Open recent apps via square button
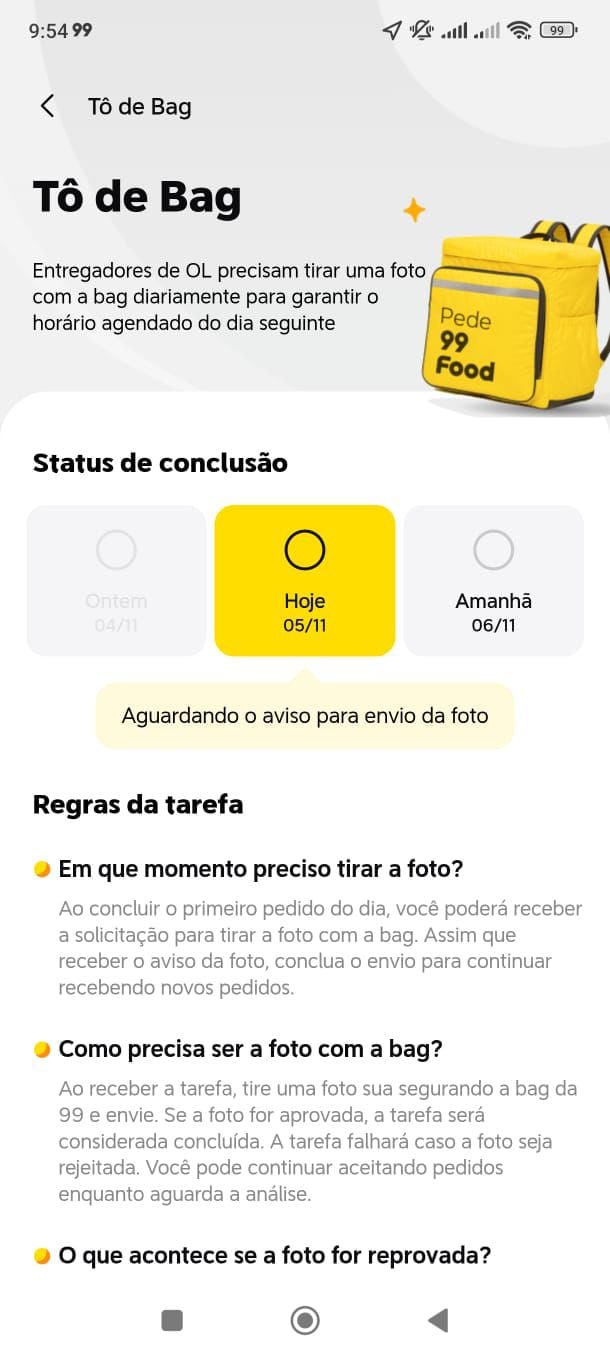 (172, 1320)
